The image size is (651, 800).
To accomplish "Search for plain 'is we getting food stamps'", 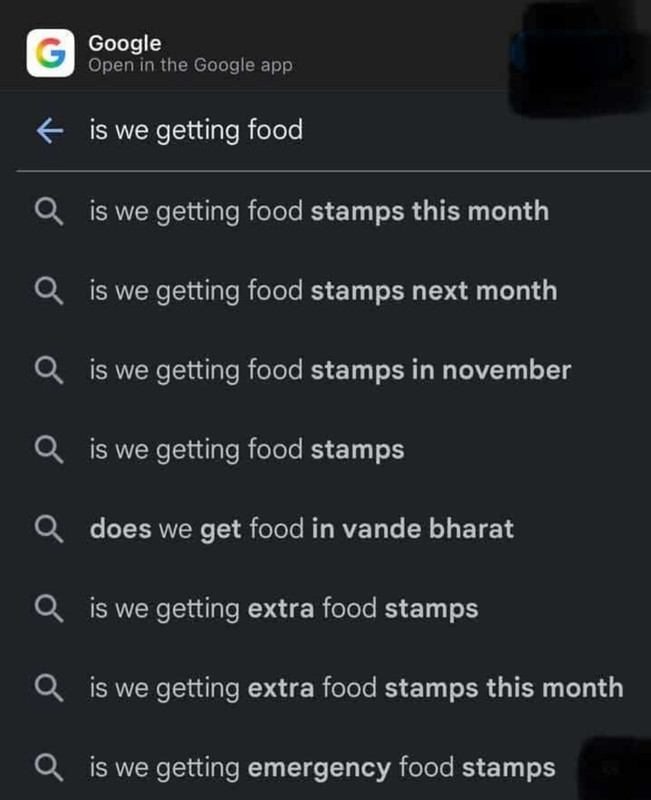I will click(x=247, y=450).
